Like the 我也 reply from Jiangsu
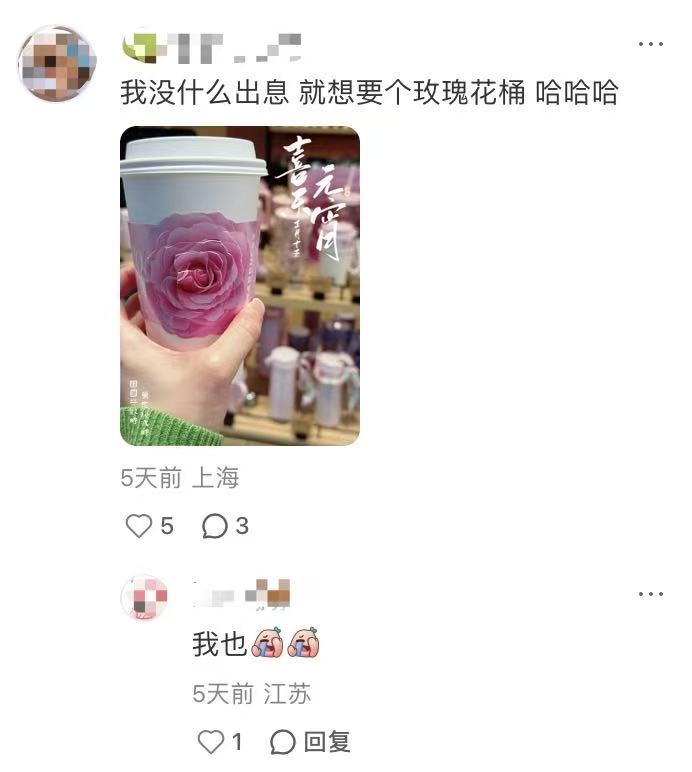Viewport: 692px width, 772px height. click(211, 742)
